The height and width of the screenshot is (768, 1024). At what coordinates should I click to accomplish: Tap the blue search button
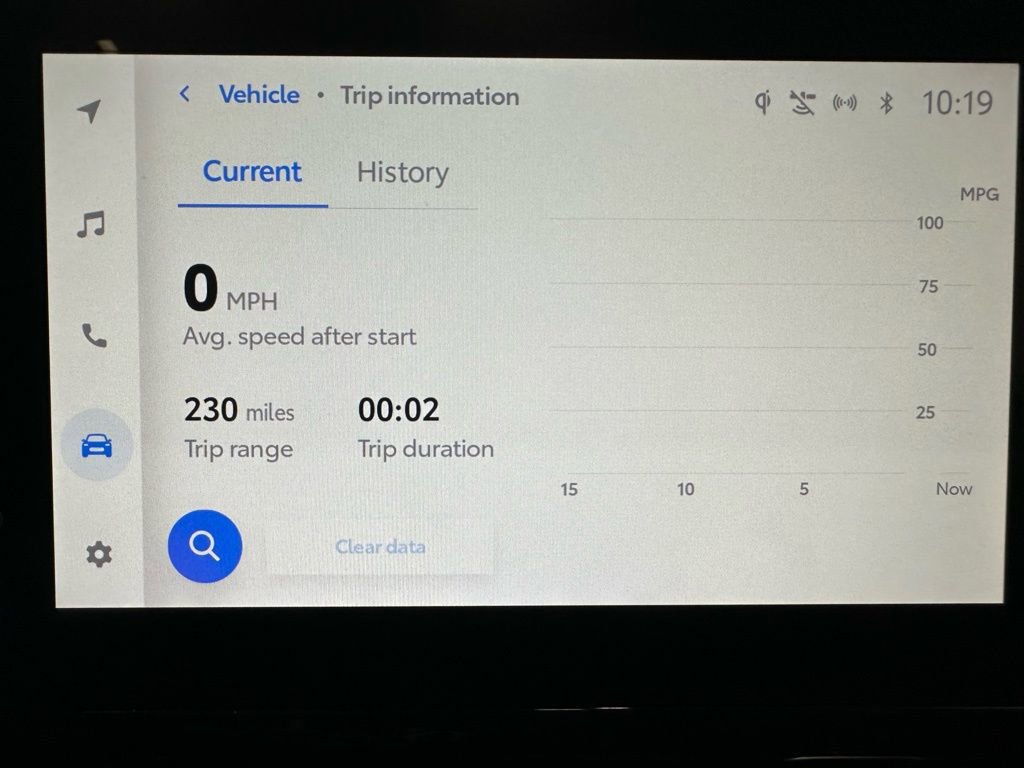[x=205, y=546]
